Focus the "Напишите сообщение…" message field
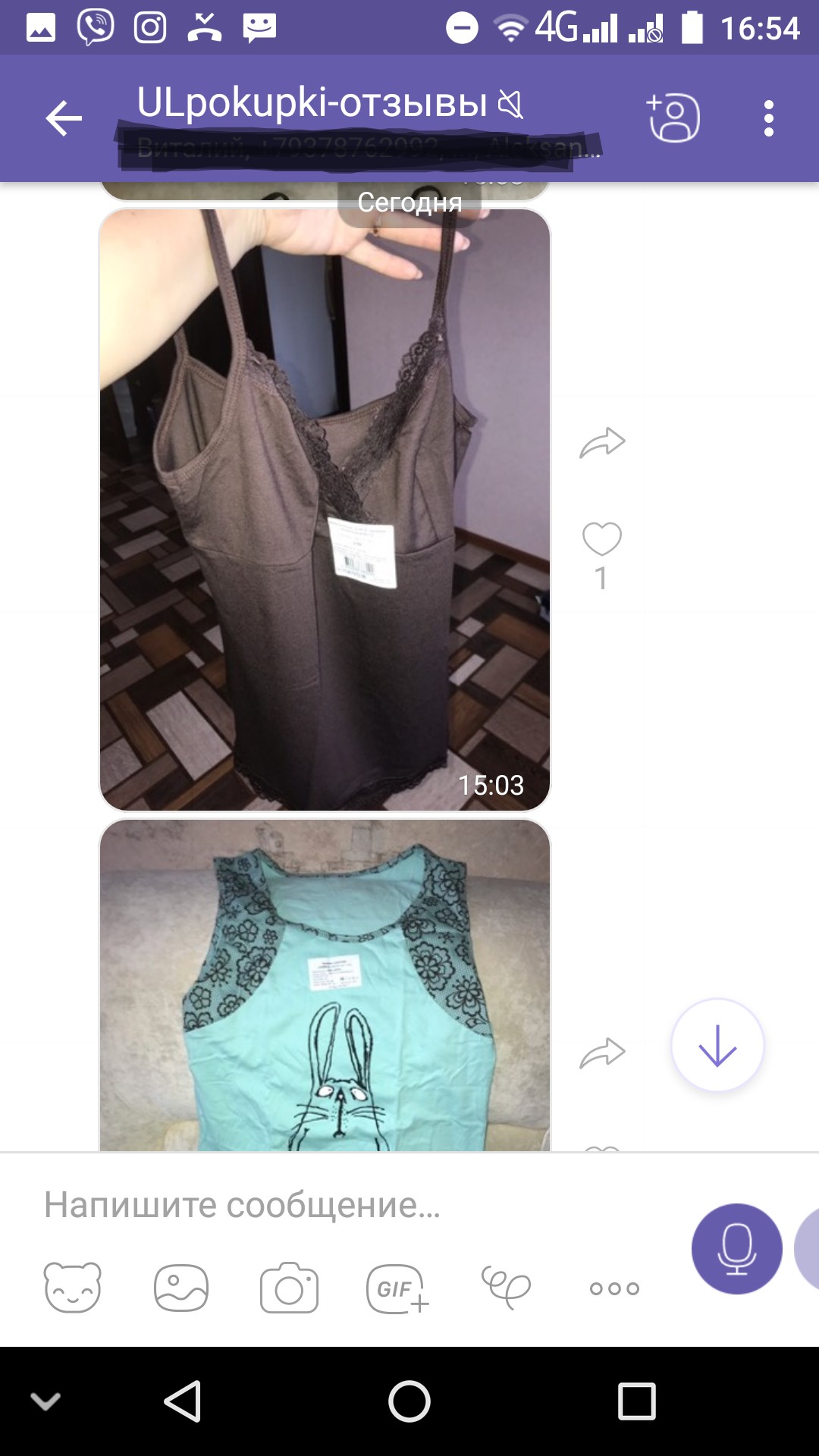 (x=341, y=1204)
